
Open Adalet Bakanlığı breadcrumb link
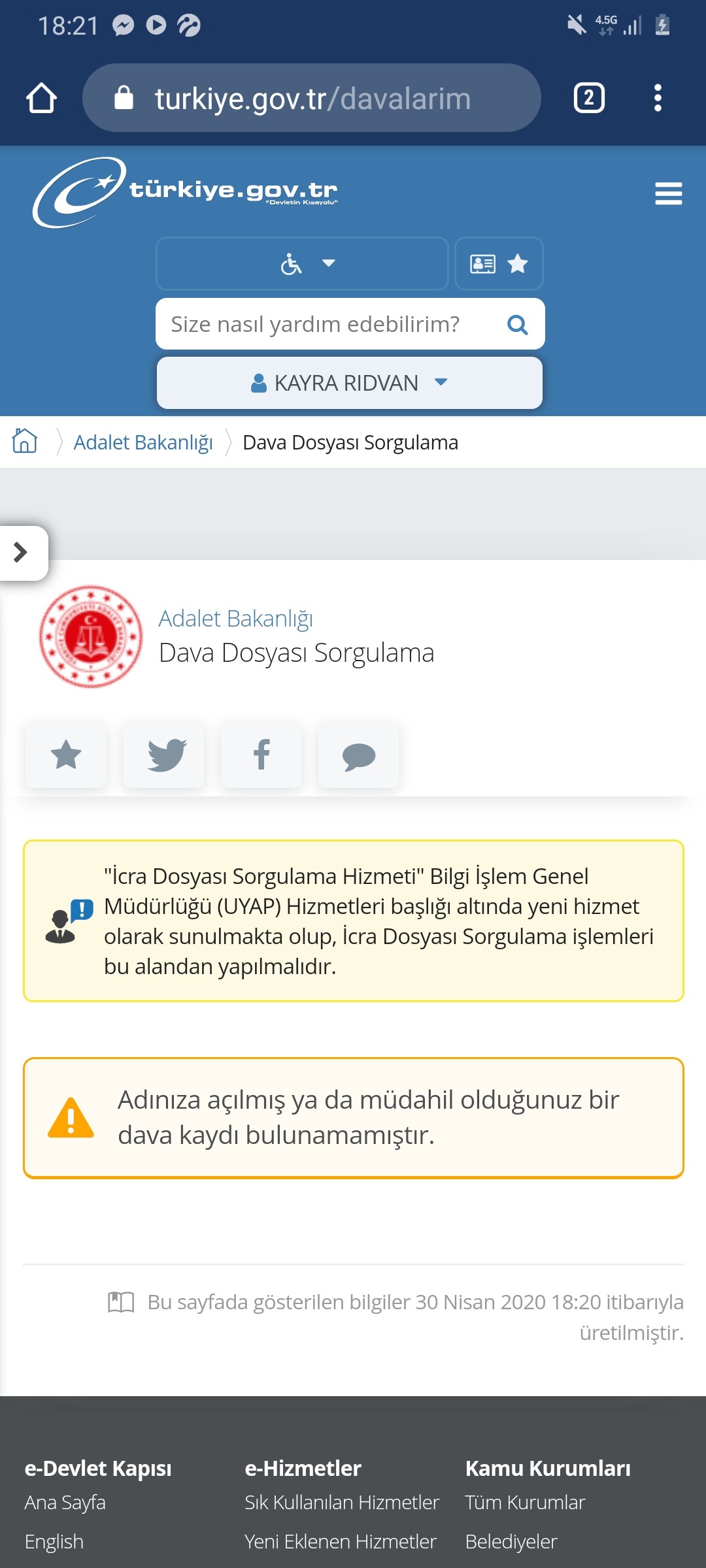(x=143, y=442)
